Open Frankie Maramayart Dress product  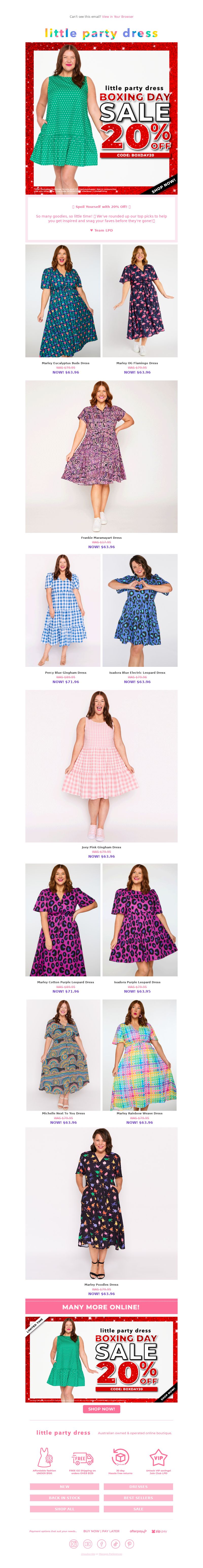pyautogui.click(x=101, y=456)
